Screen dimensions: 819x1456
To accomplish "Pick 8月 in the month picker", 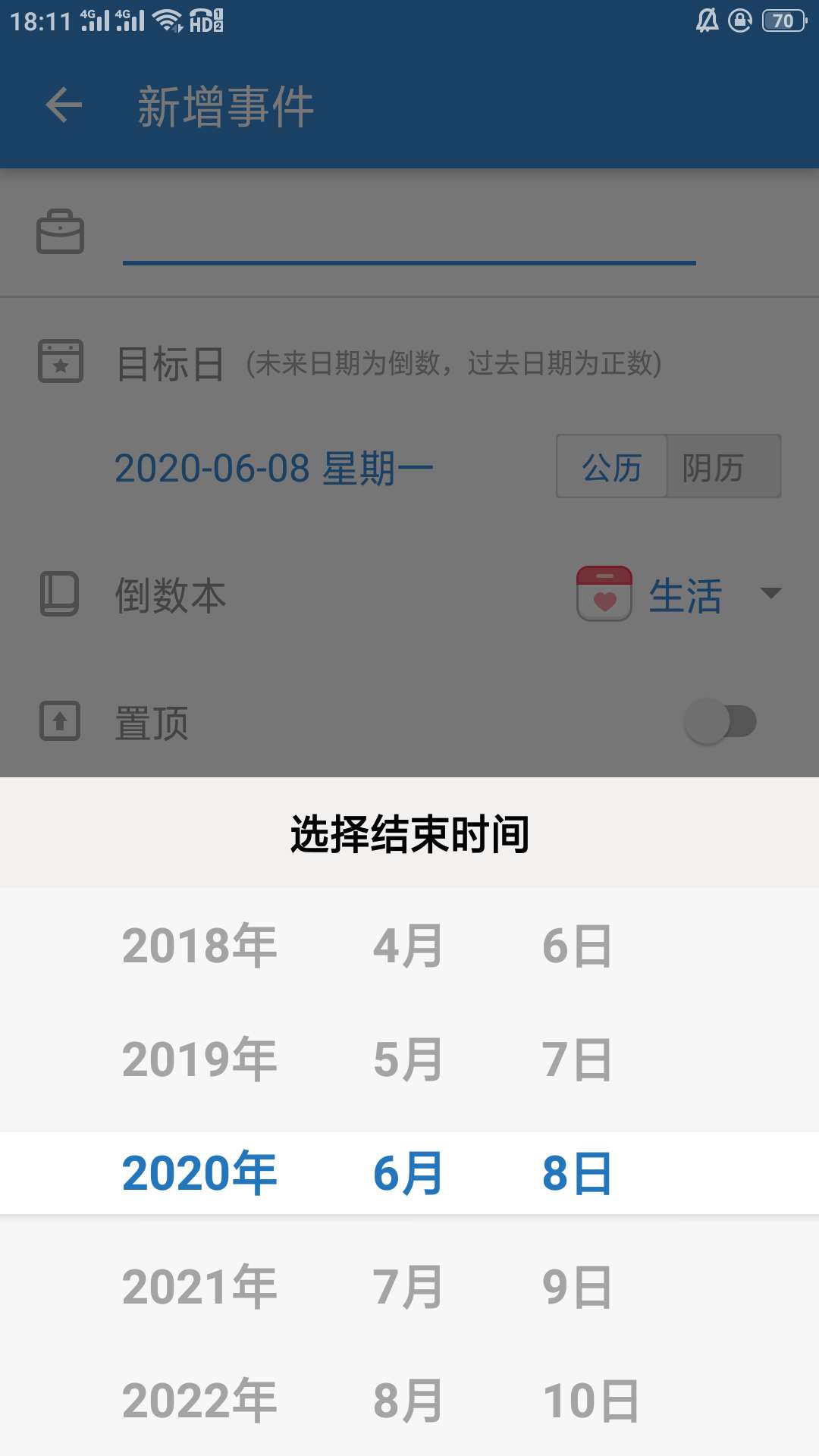I will coord(408,1400).
